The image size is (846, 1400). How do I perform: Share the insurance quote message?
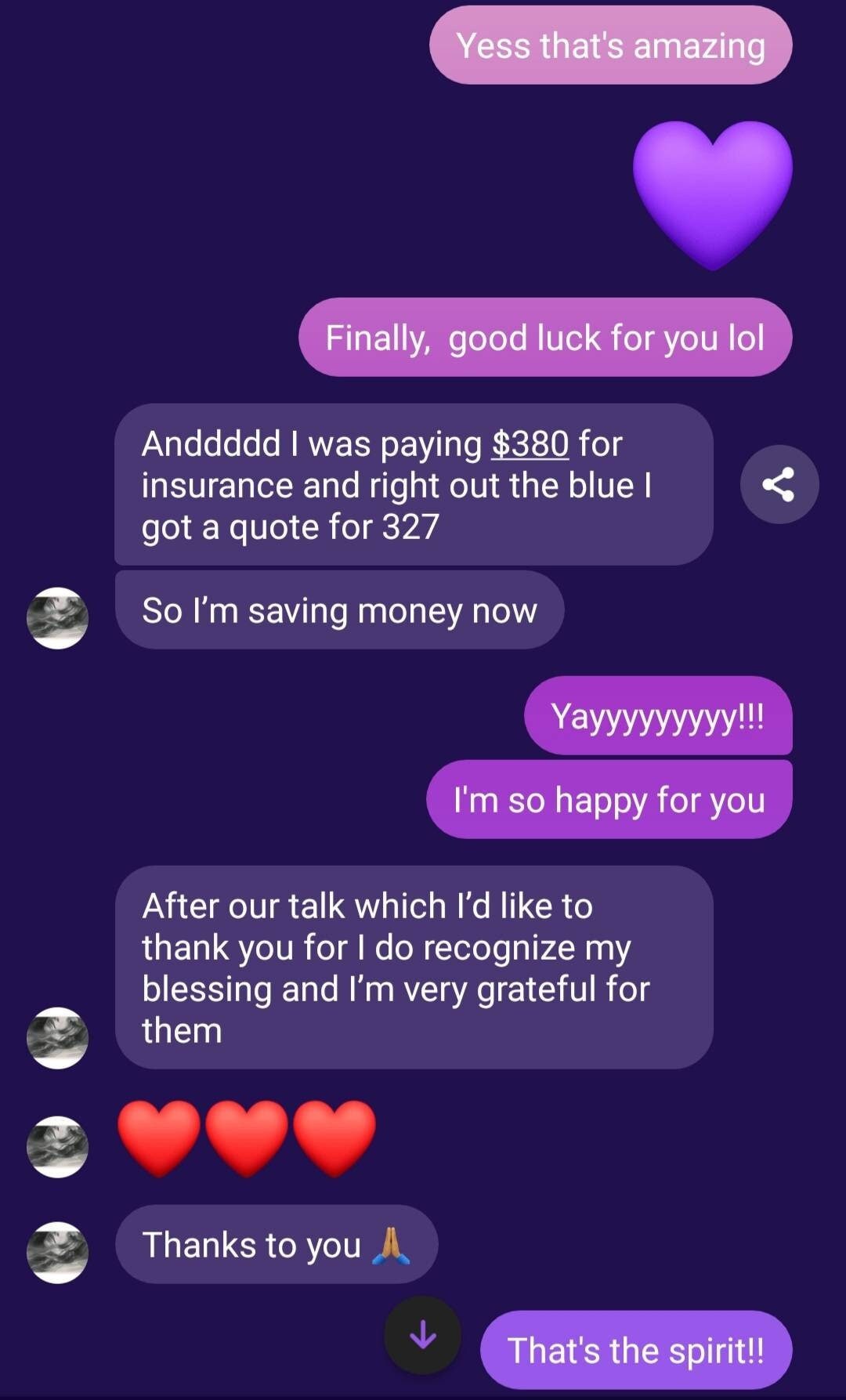tap(779, 484)
